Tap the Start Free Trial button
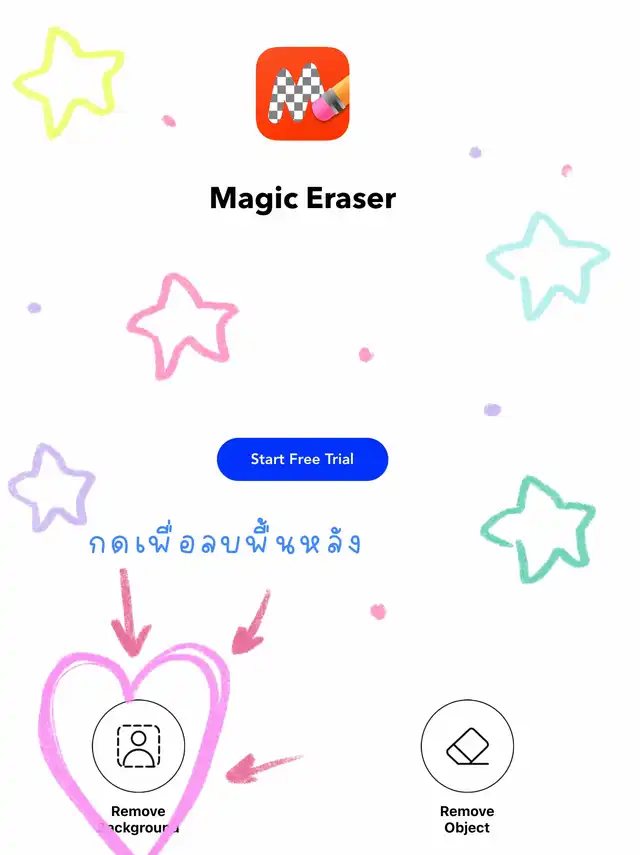Screen dimensions: 640x855 pyautogui.click(x=302, y=459)
